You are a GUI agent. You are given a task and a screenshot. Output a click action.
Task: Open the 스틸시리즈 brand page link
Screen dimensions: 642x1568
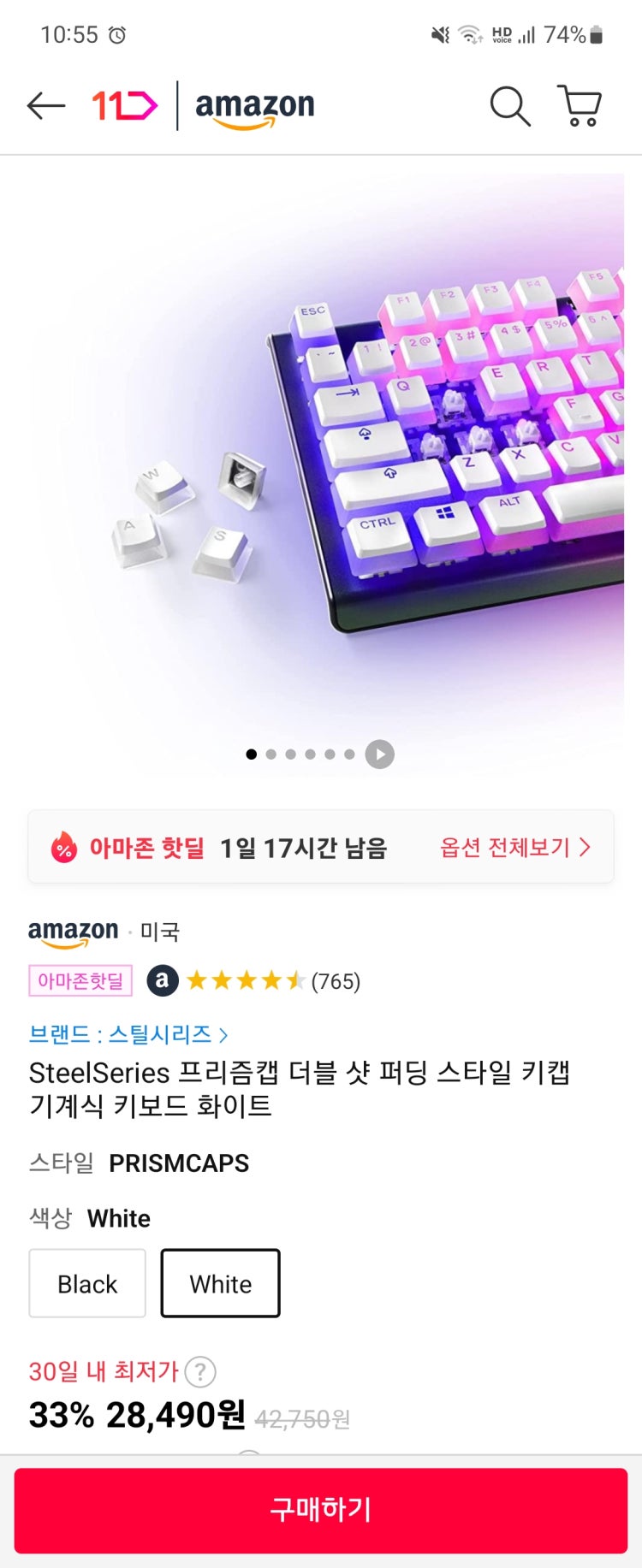pos(128,1034)
